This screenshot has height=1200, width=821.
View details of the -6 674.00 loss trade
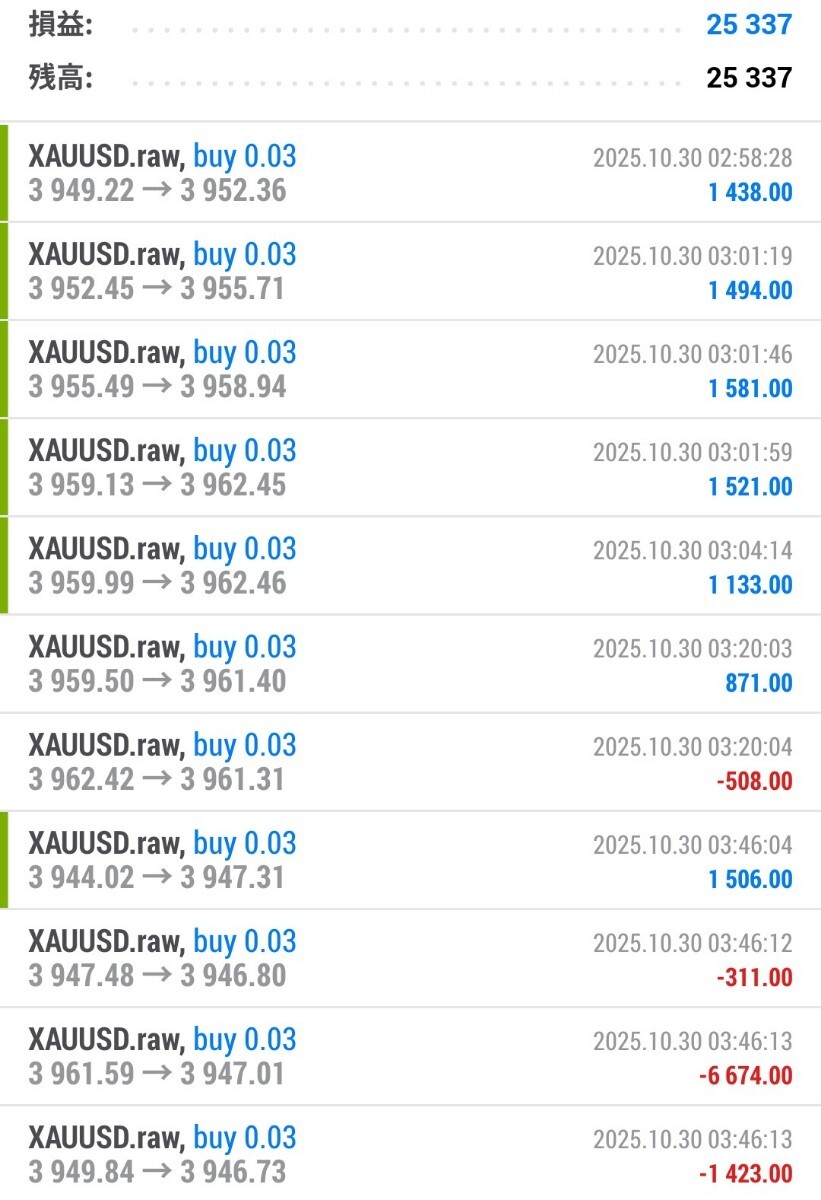(410, 1057)
